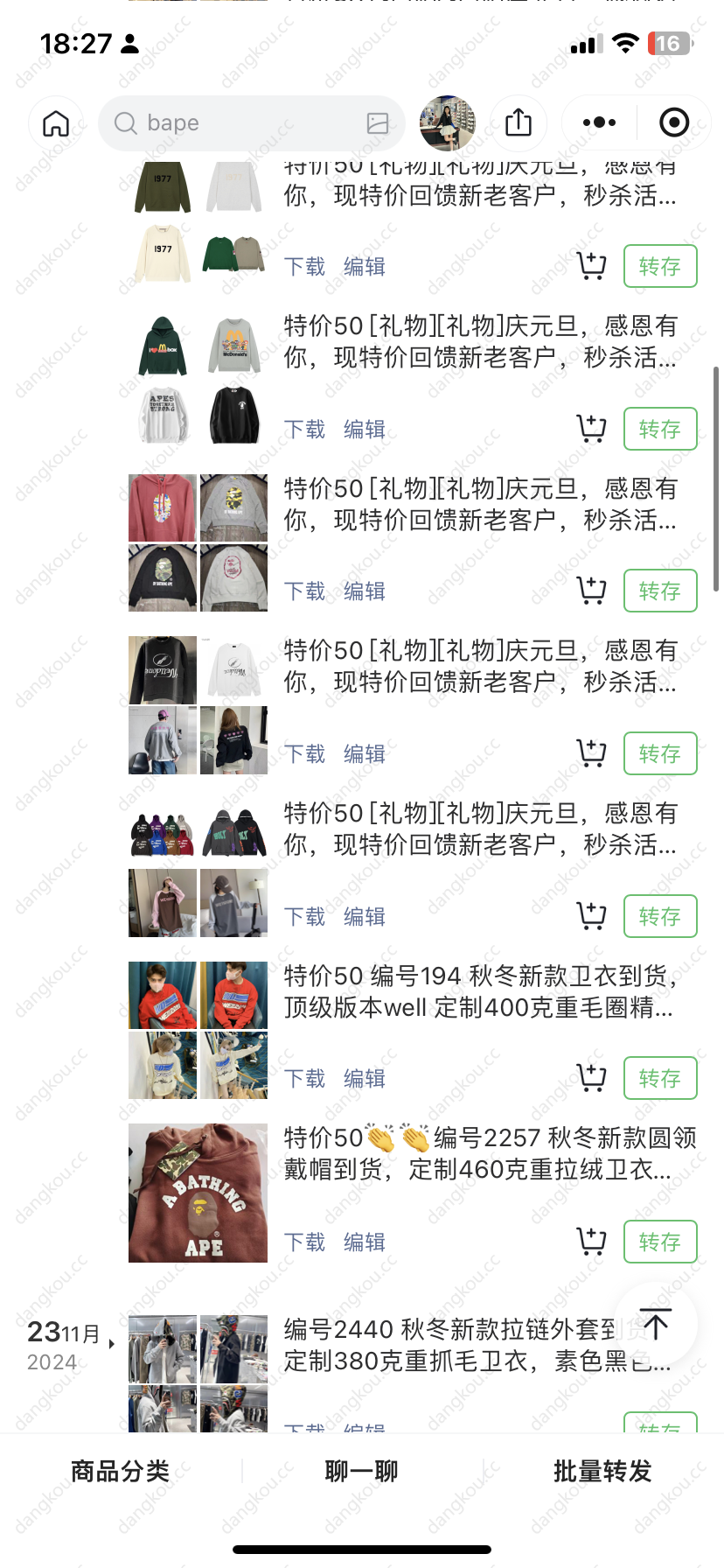Jump back to top with arrow button
Image resolution: width=724 pixels, height=1568 pixels.
656,1324
